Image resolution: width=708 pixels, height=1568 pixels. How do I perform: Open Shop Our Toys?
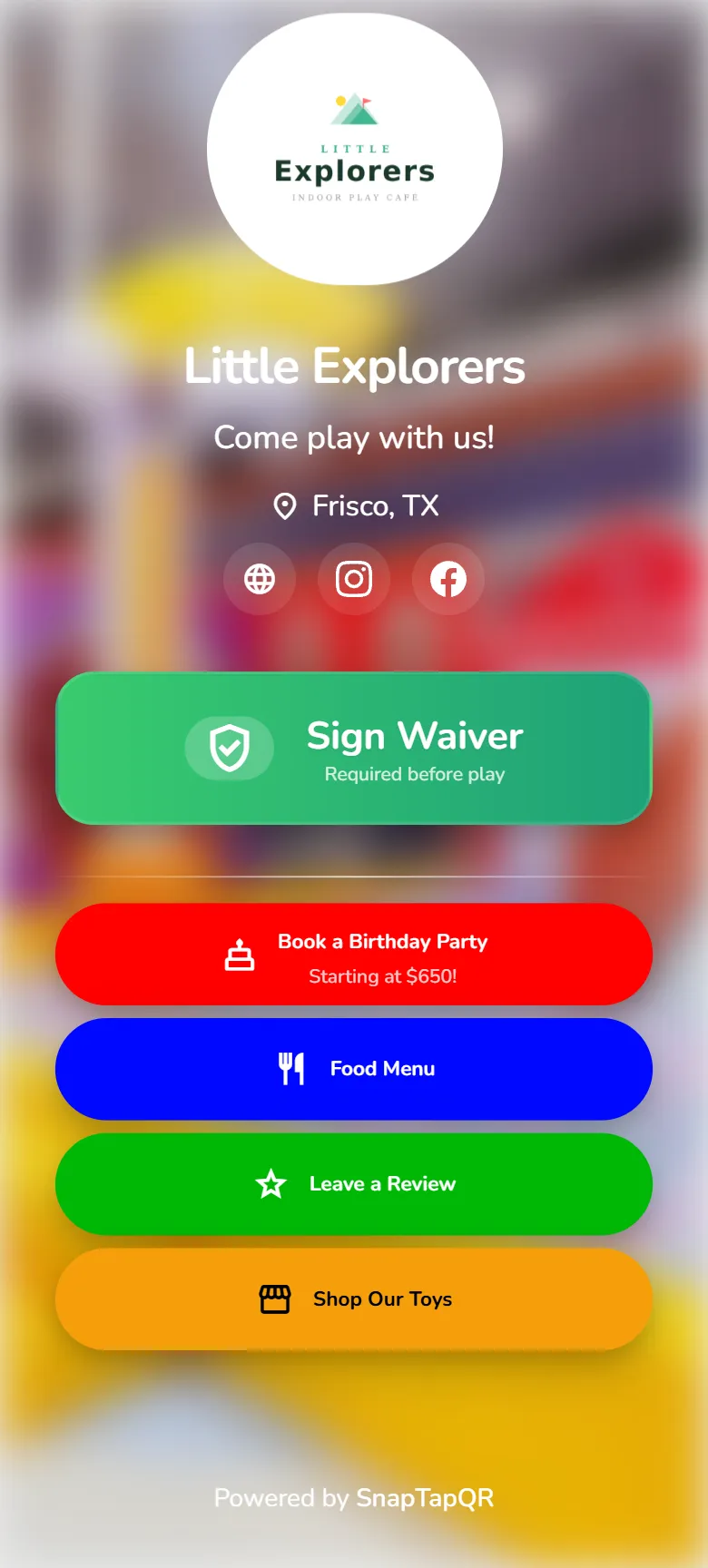tap(354, 1299)
